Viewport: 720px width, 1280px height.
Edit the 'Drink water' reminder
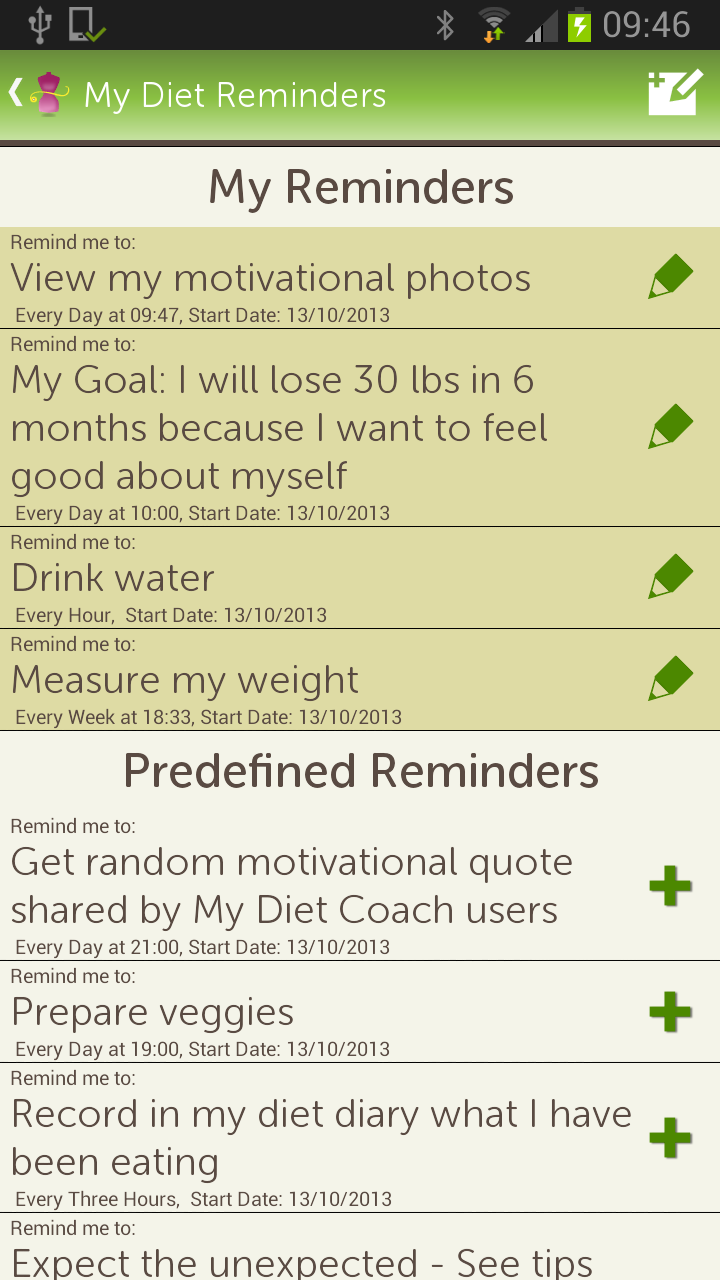[670, 576]
